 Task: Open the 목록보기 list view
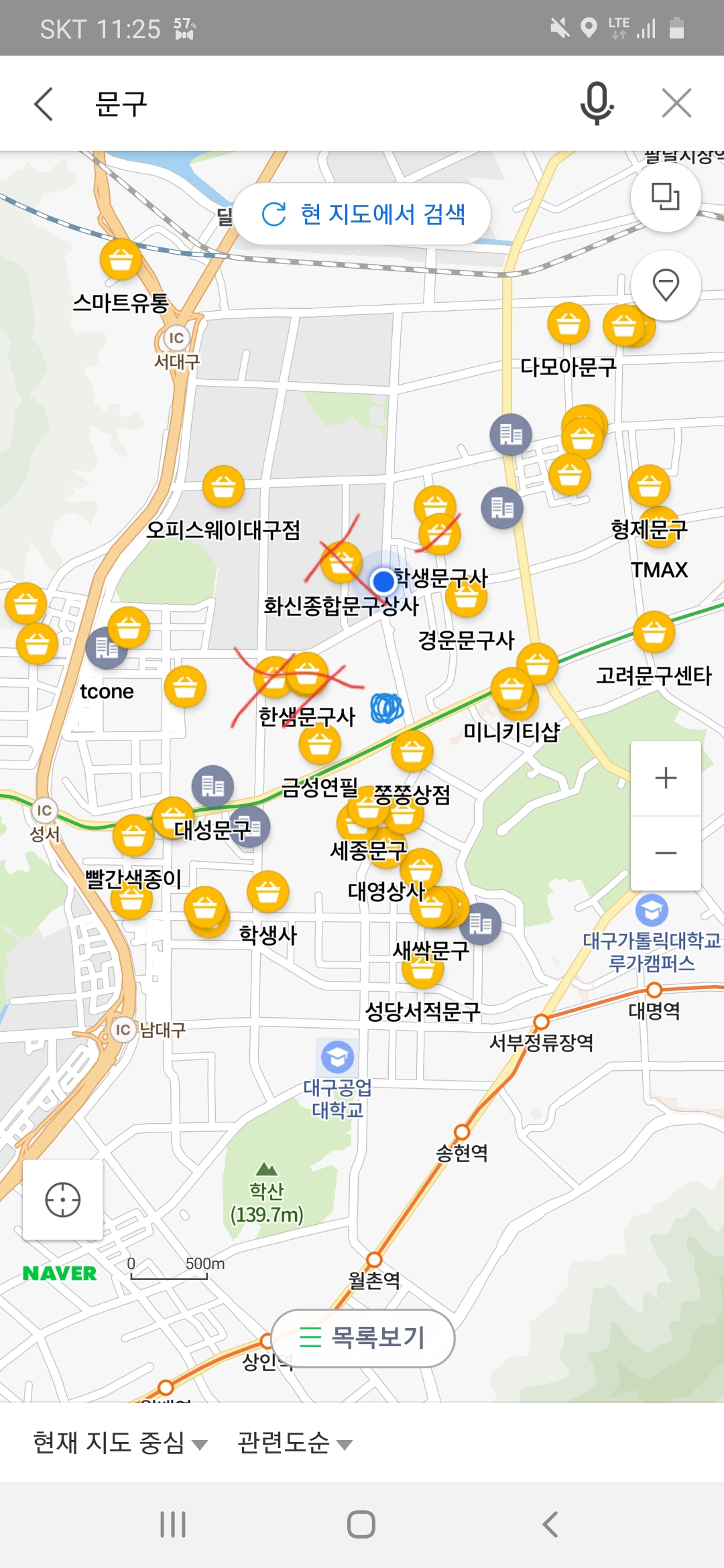363,1337
